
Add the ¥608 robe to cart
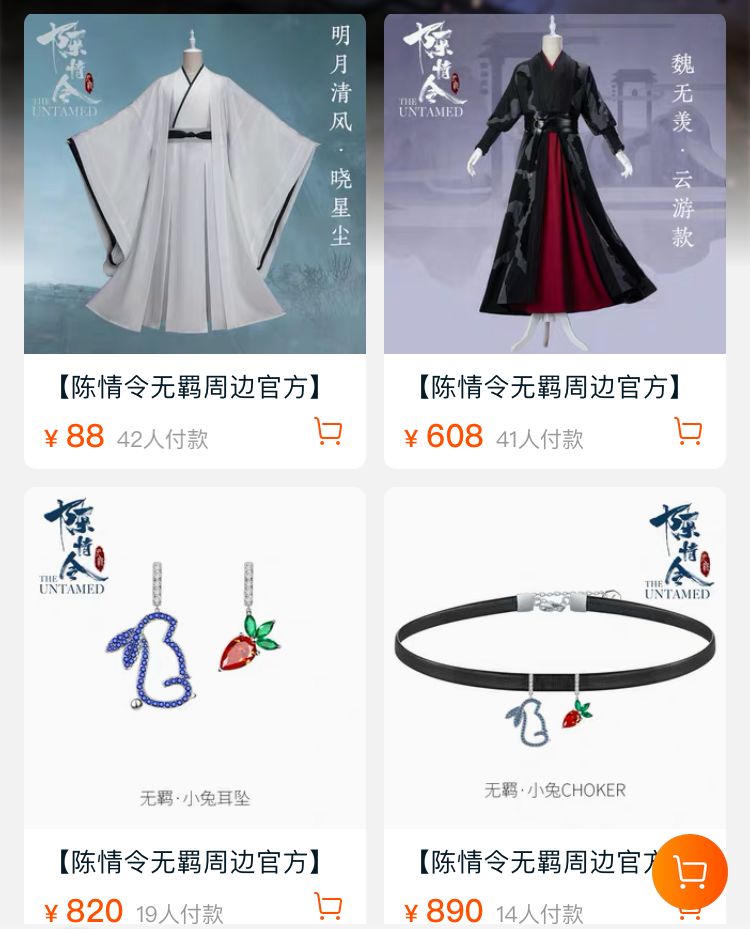point(688,432)
